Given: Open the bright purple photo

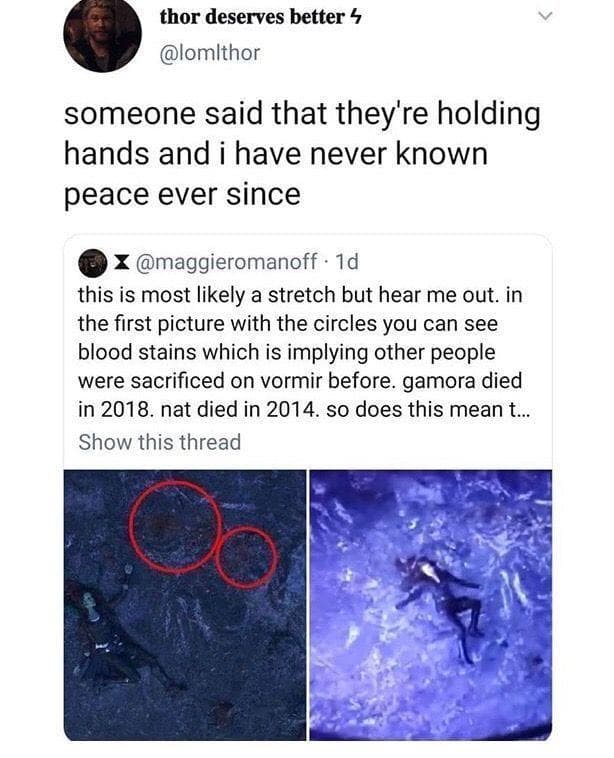Looking at the screenshot, I should tap(430, 604).
